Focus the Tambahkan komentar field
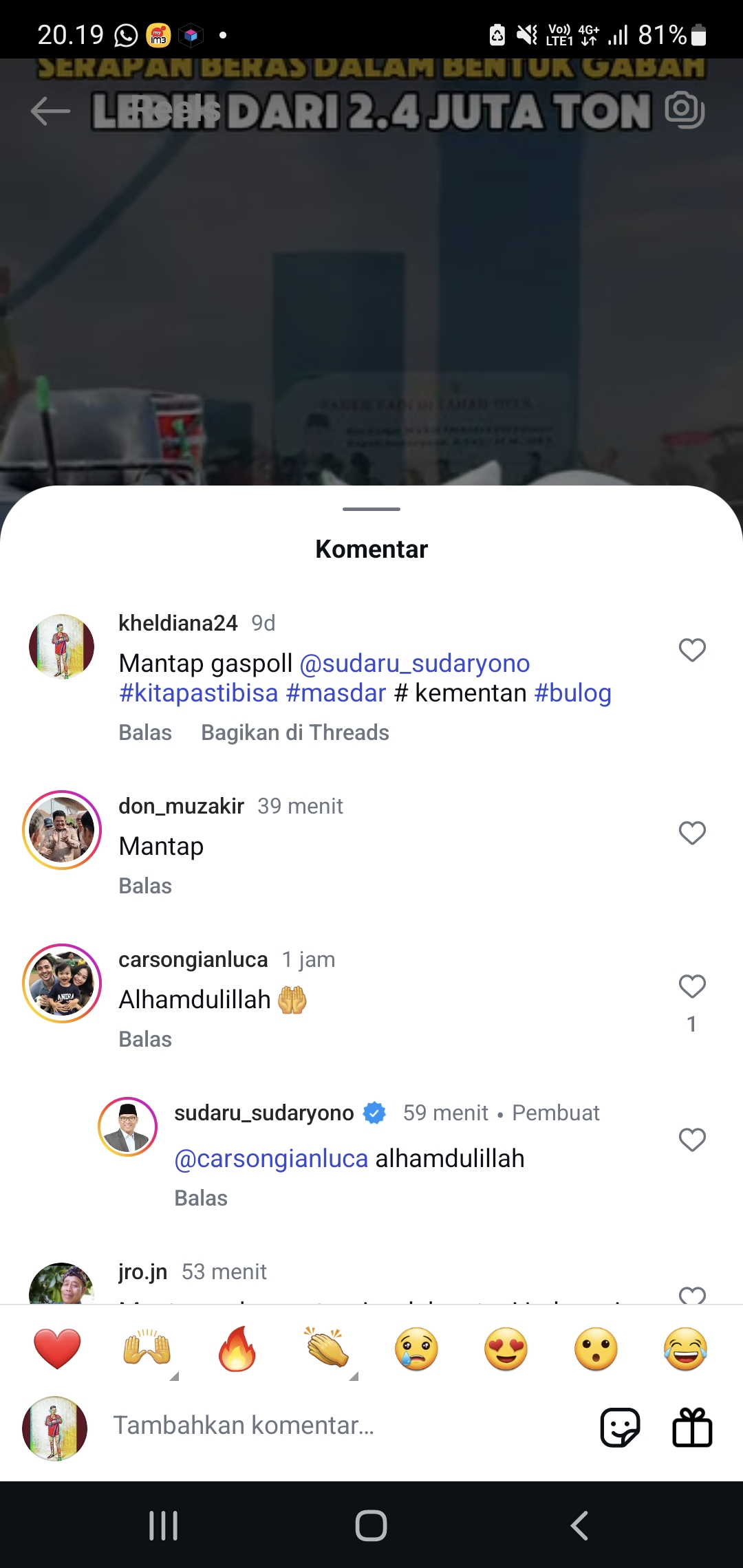The width and height of the screenshot is (743, 1568). click(x=344, y=1426)
